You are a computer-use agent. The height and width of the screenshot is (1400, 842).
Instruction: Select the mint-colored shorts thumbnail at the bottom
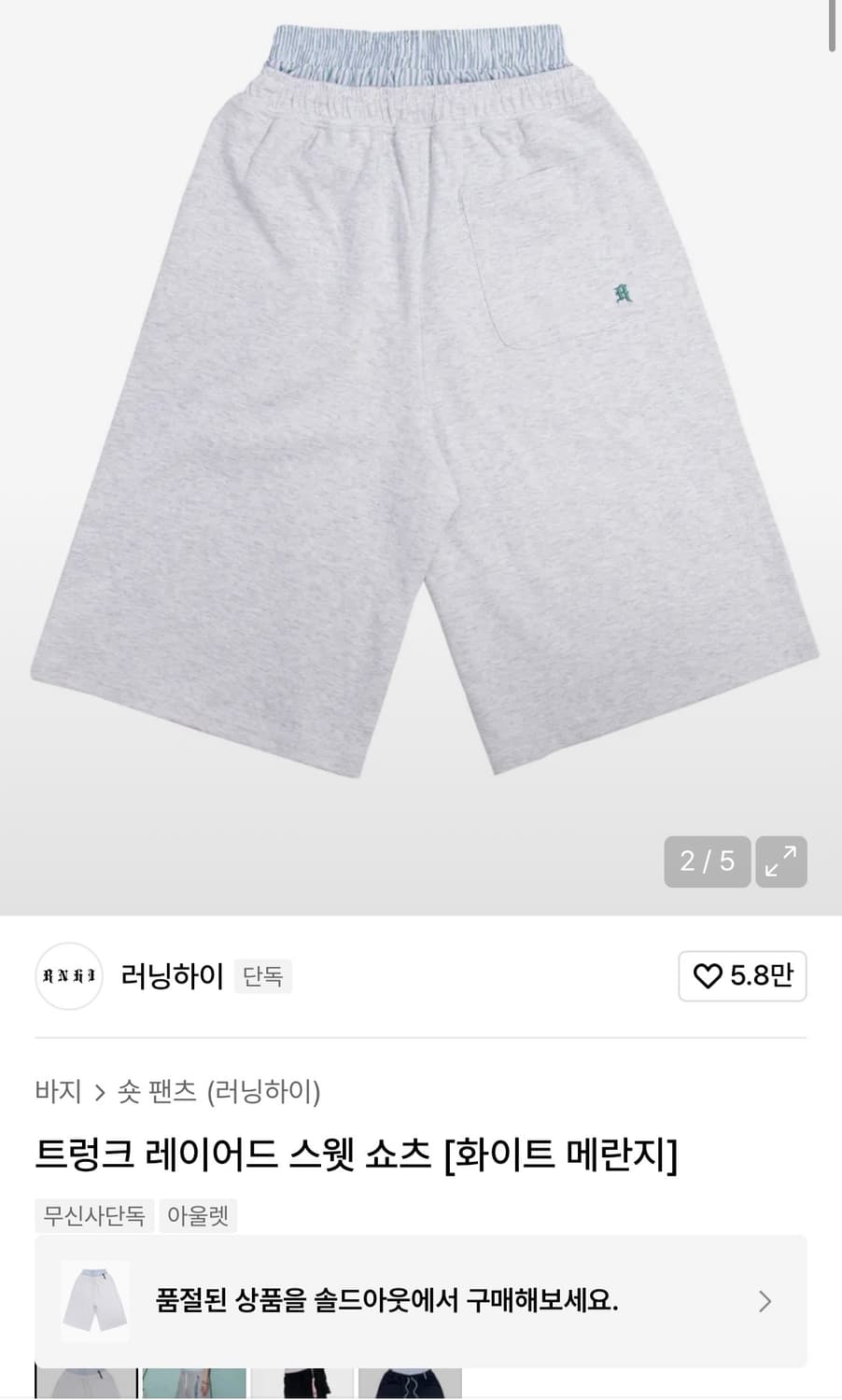tap(193, 1382)
